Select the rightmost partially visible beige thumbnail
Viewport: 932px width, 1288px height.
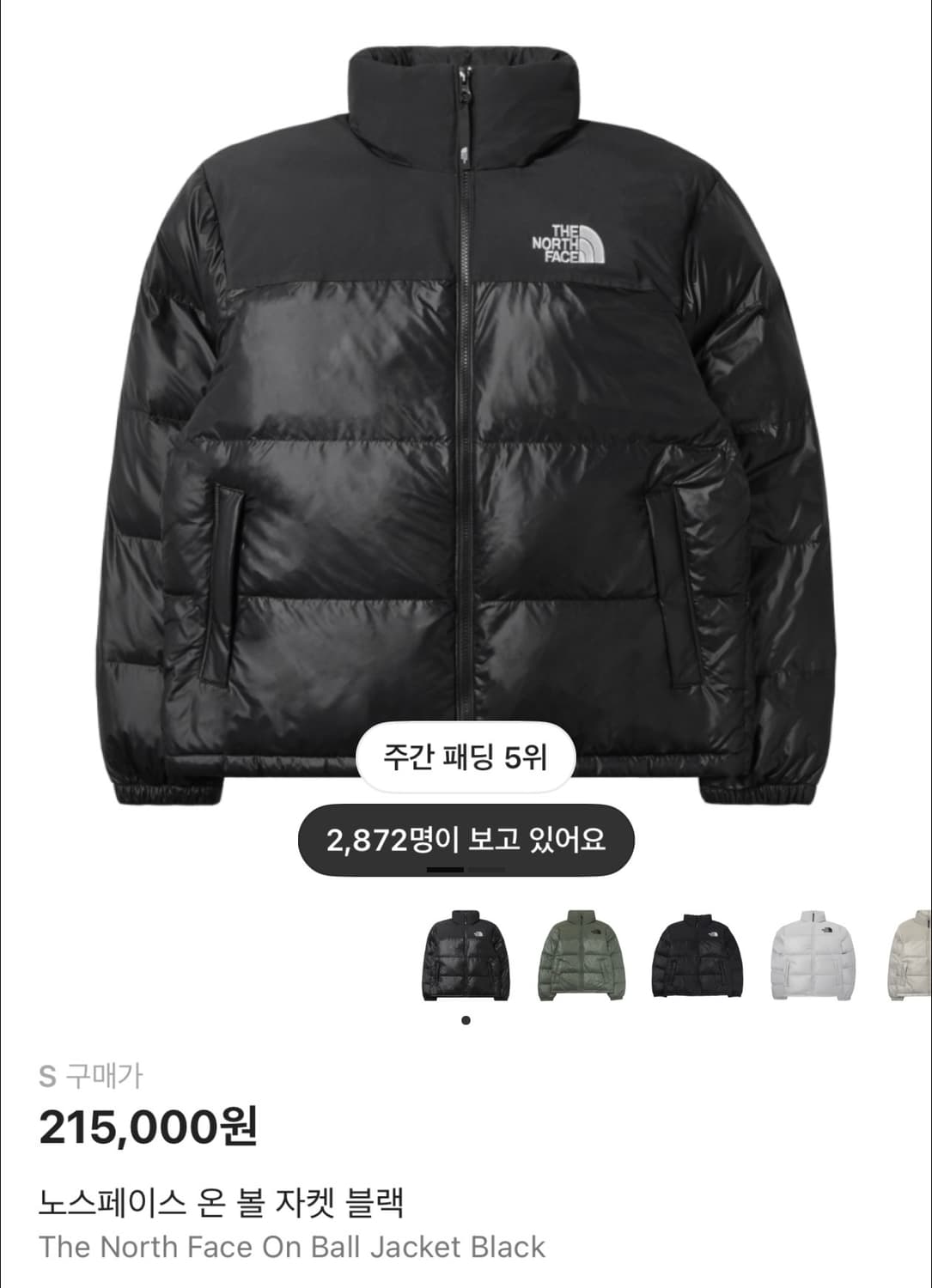tap(913, 959)
